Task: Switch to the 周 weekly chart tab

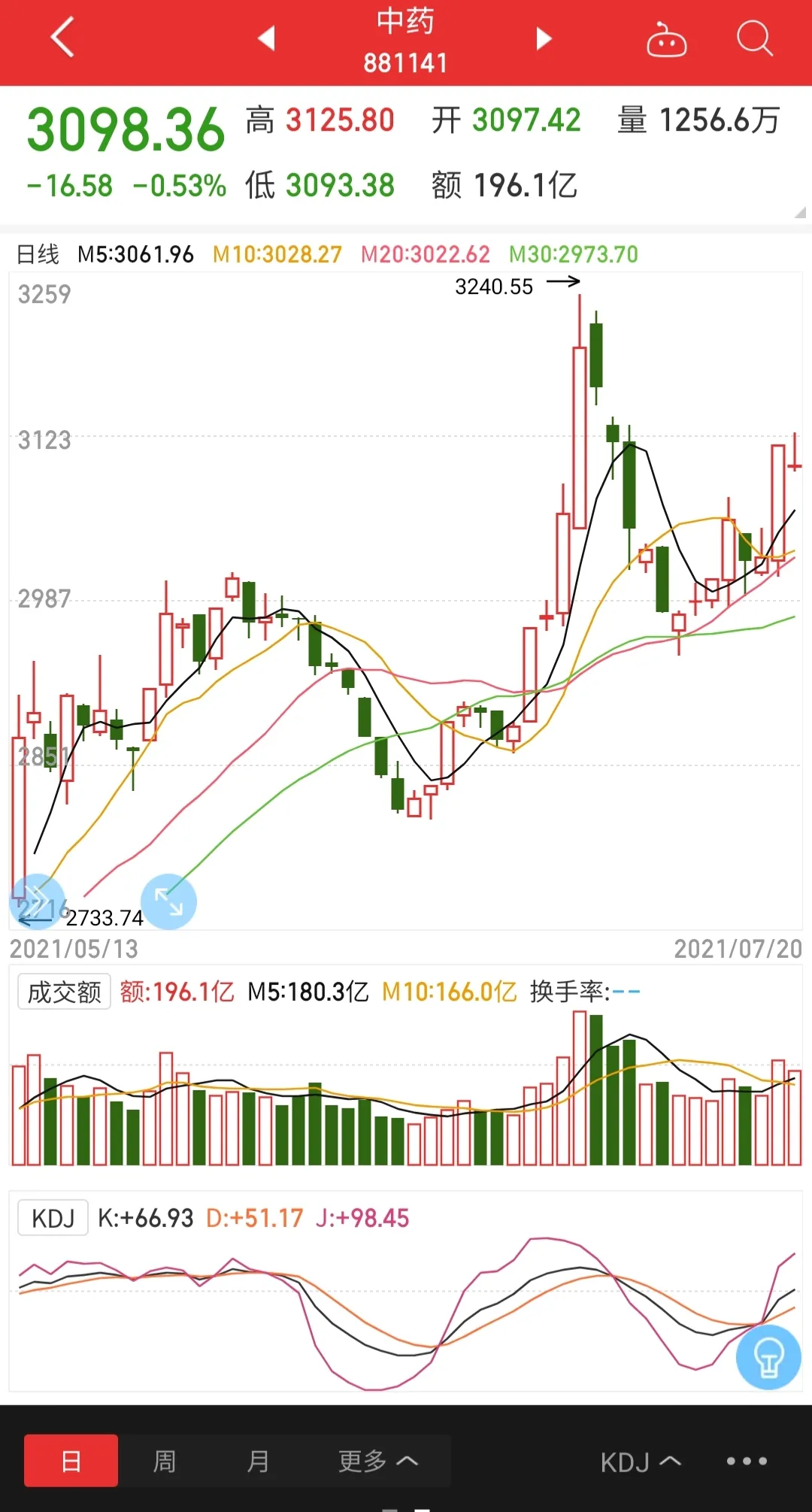Action: (164, 1461)
